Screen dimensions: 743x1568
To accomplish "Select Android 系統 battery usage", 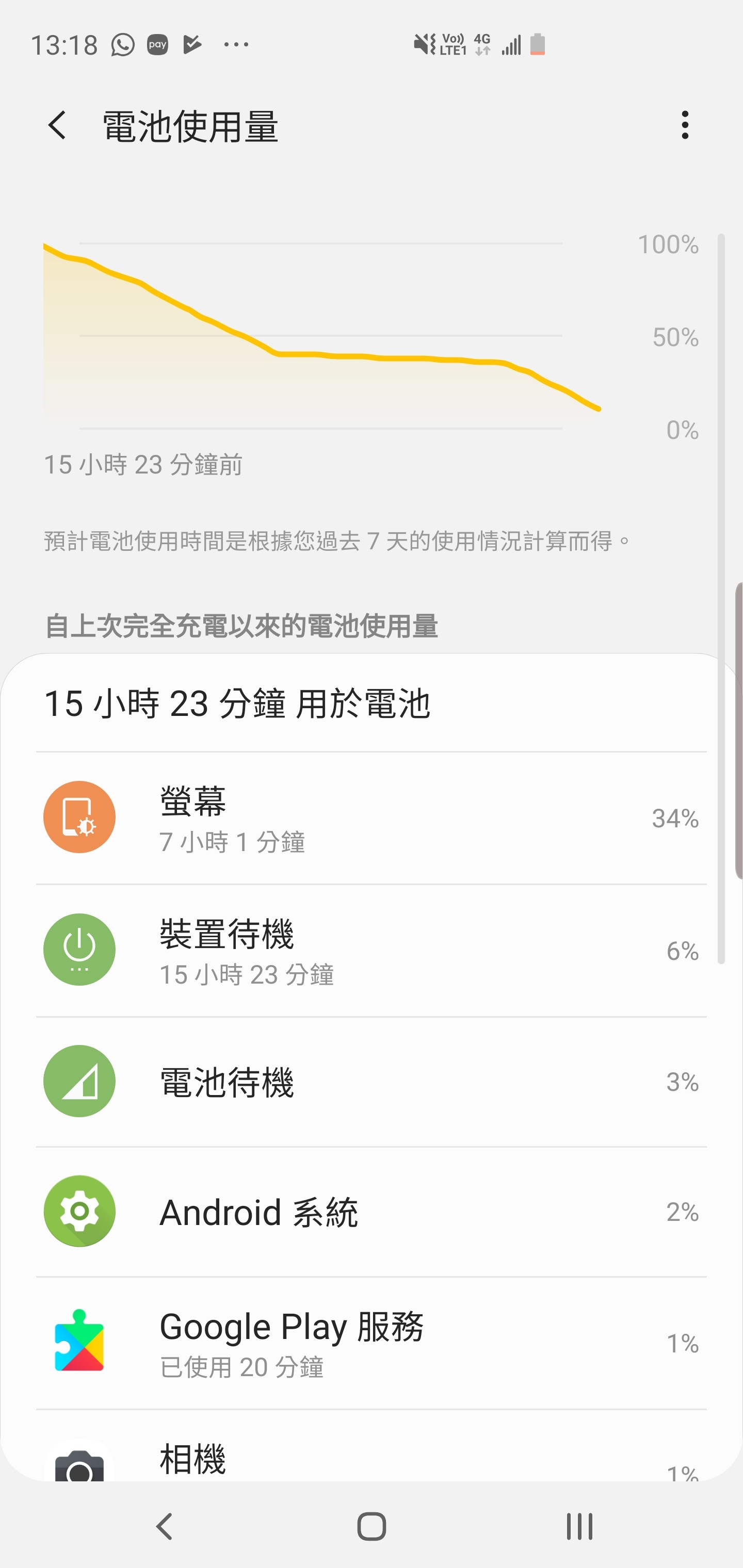I will coord(372,1212).
